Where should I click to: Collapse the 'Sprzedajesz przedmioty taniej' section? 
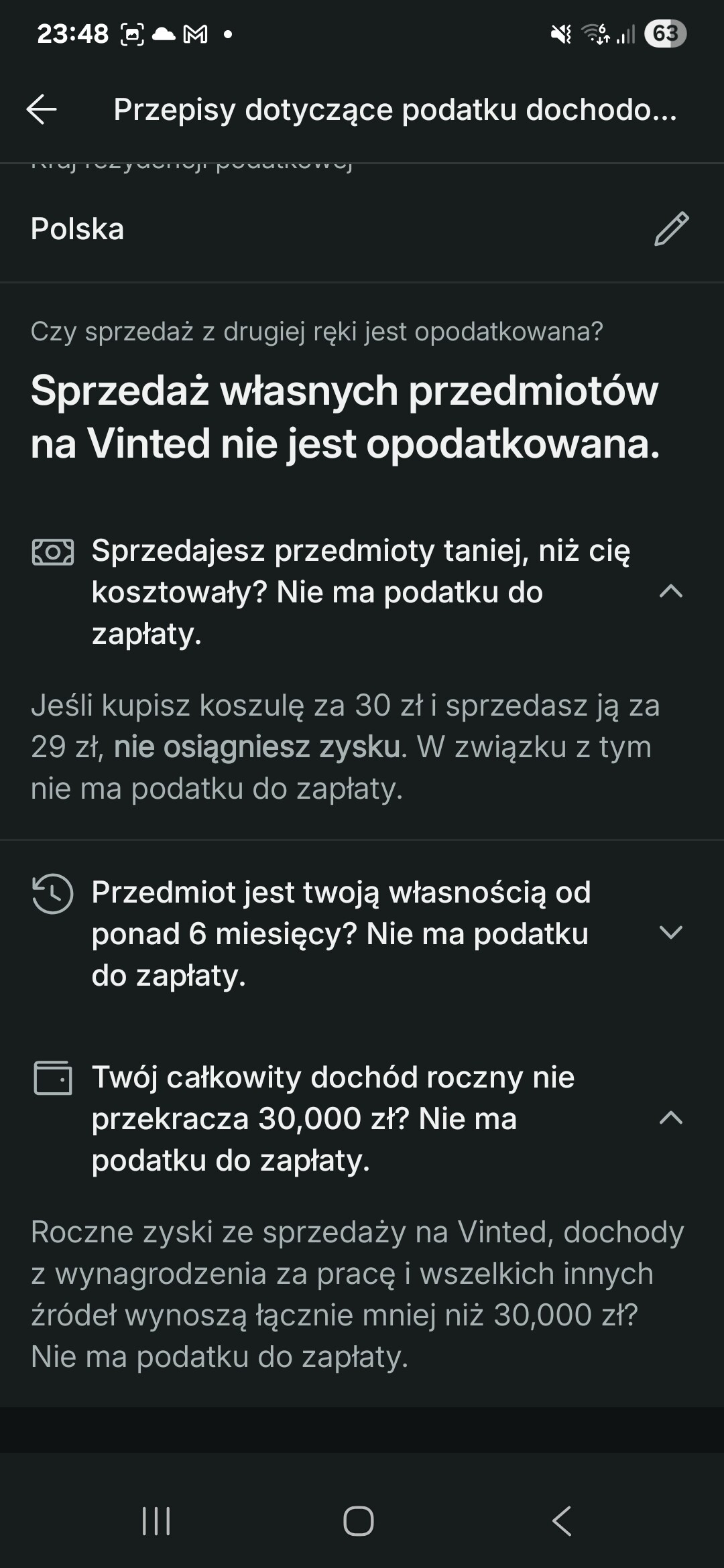(670, 591)
